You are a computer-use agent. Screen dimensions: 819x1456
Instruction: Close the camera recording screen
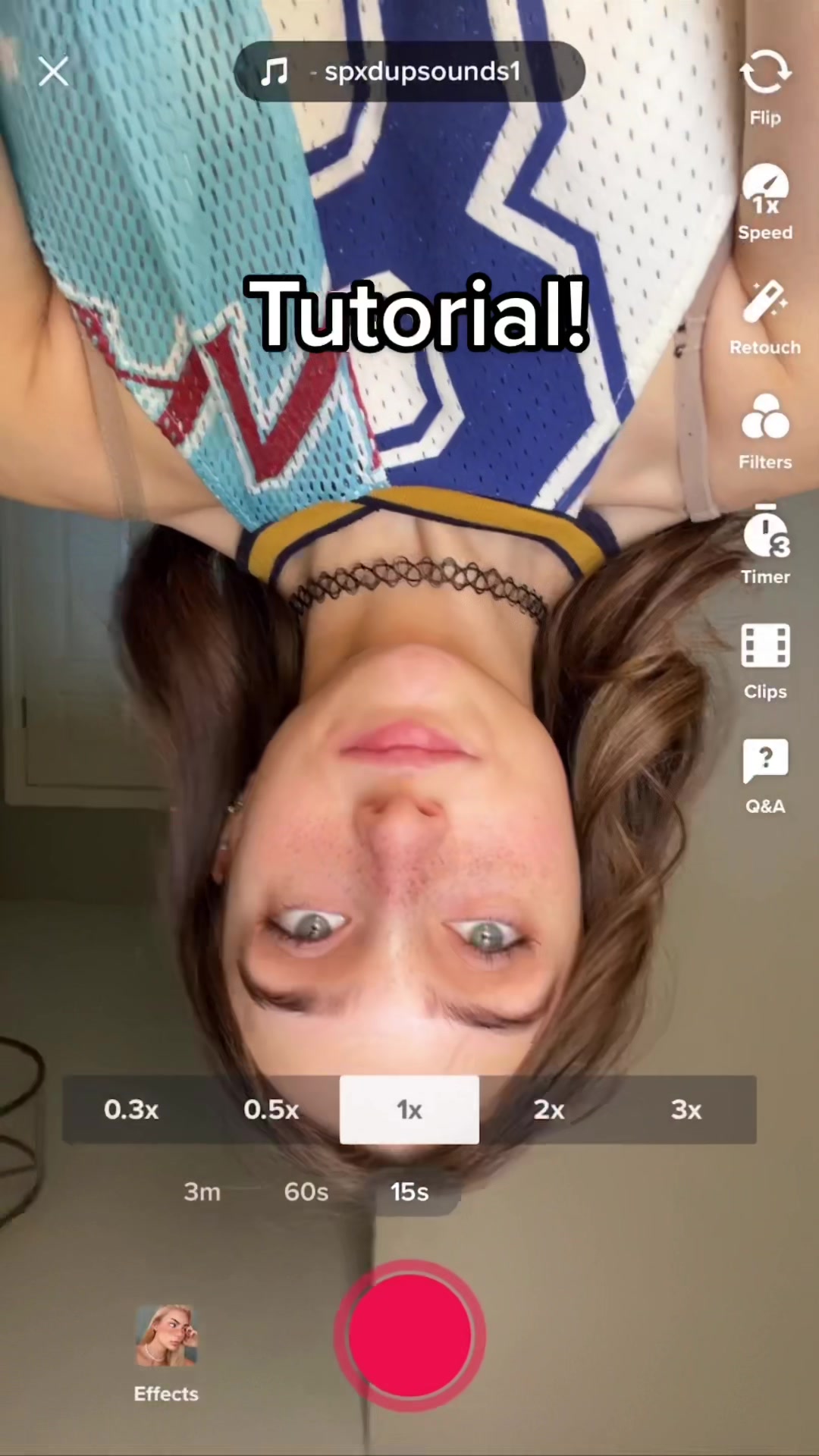(x=54, y=72)
